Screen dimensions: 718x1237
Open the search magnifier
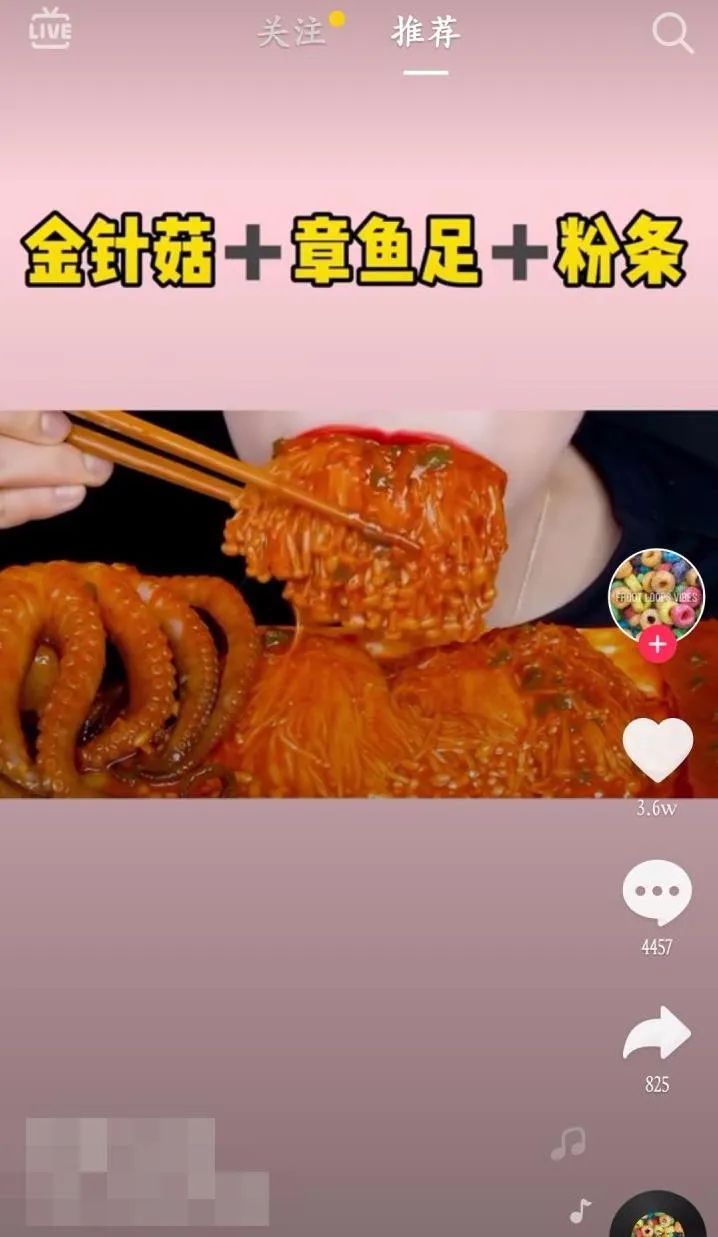pos(673,33)
